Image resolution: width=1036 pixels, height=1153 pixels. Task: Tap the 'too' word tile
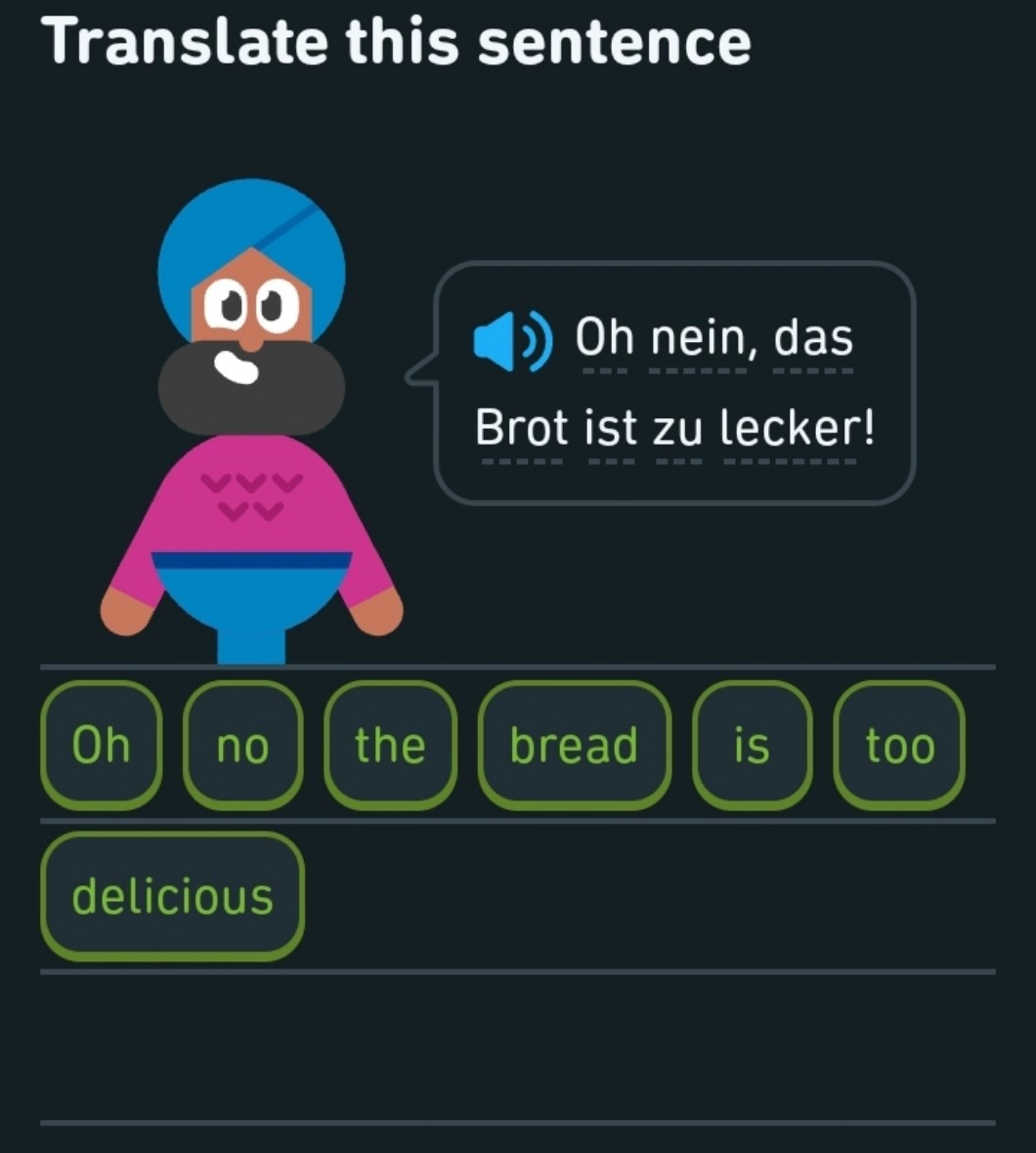899,746
